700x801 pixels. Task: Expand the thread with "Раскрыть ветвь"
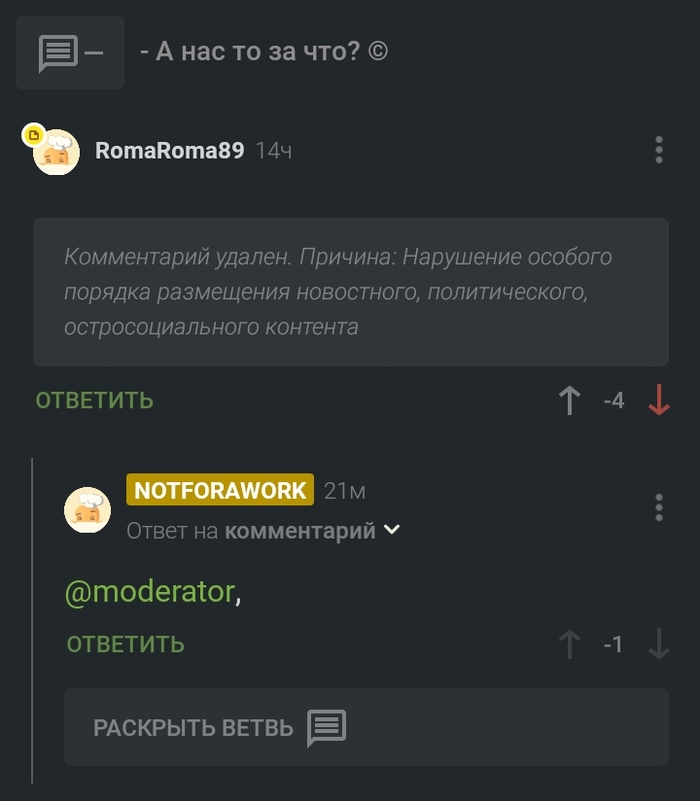(220, 727)
